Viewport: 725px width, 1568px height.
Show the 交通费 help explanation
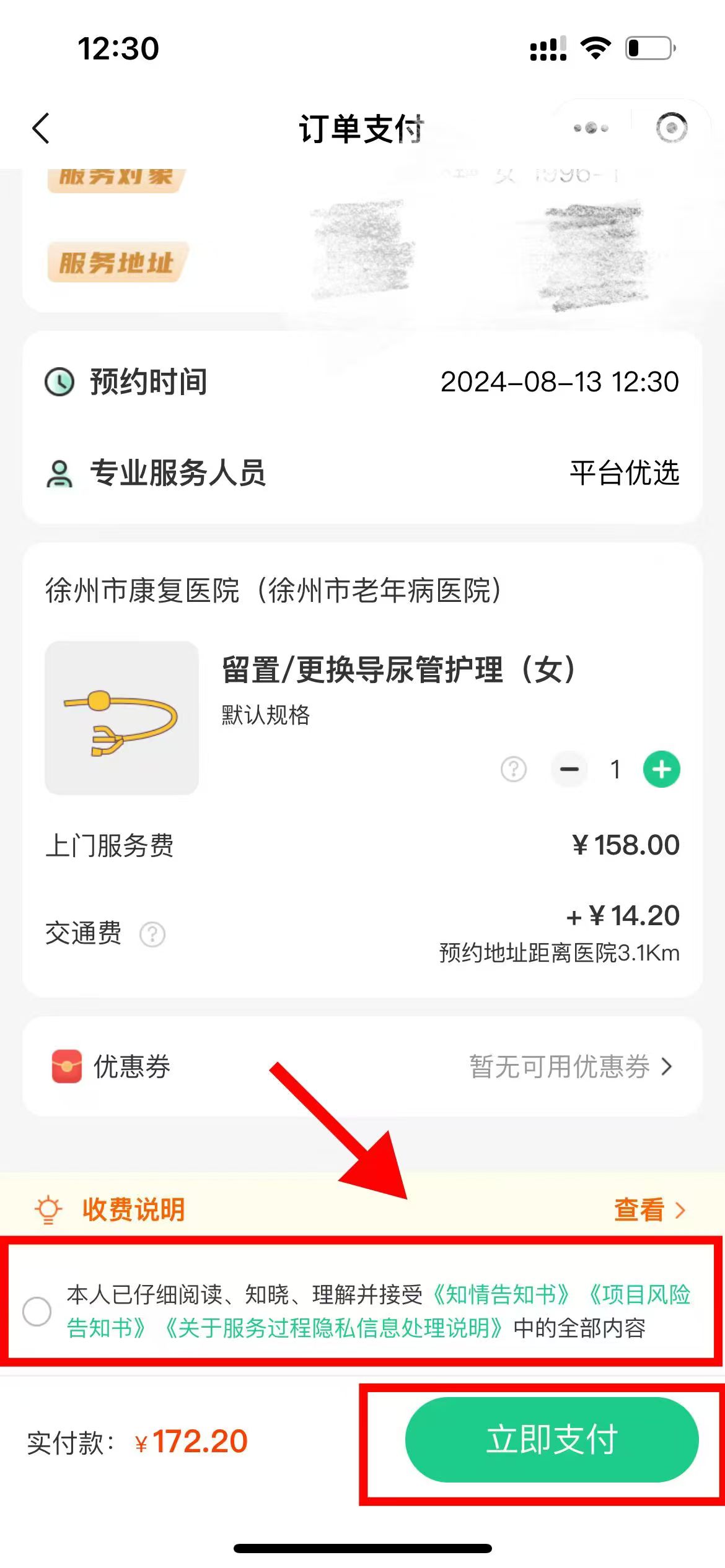coord(152,934)
